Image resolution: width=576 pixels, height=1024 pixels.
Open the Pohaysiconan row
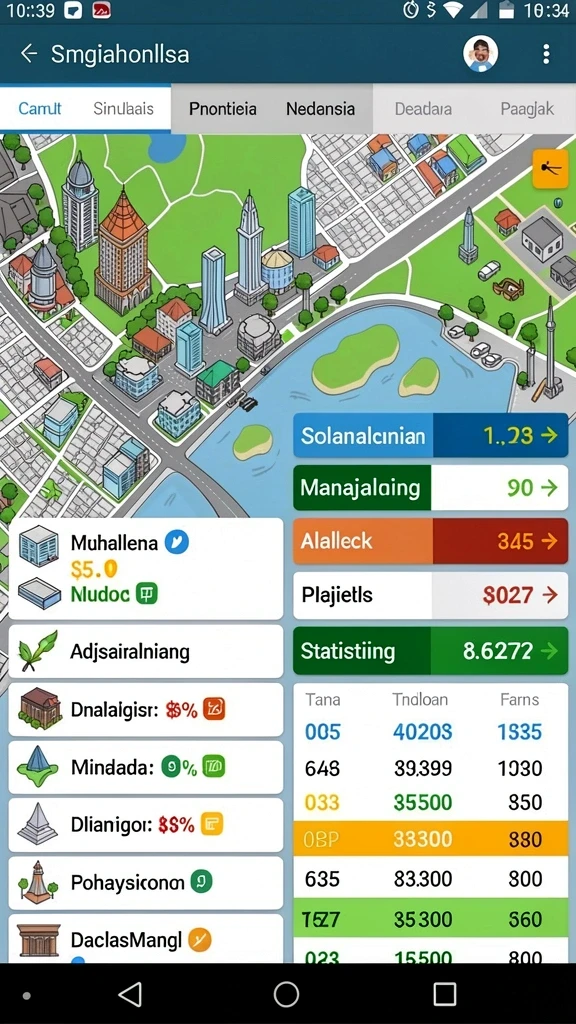146,882
